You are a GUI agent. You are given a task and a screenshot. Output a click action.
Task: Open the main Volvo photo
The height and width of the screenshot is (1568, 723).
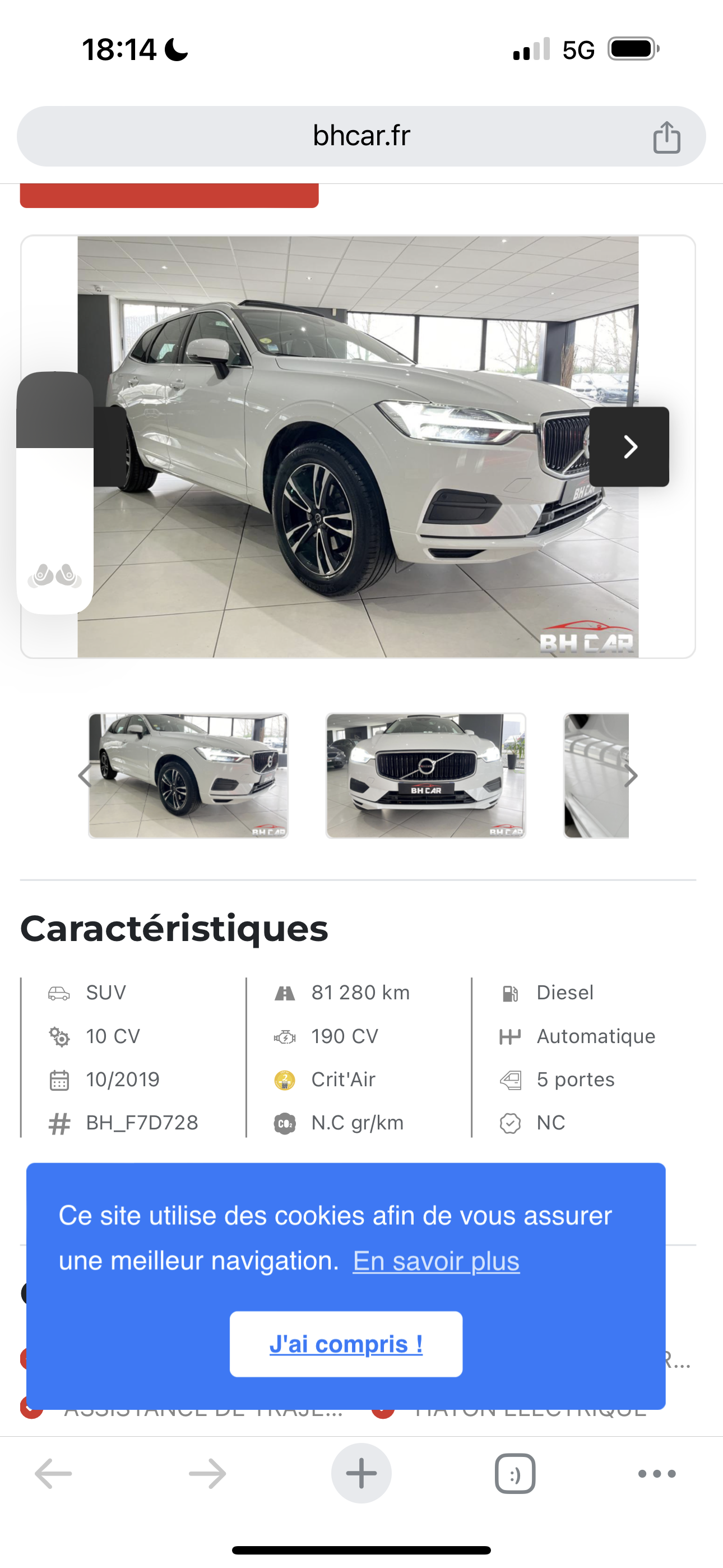click(358, 447)
